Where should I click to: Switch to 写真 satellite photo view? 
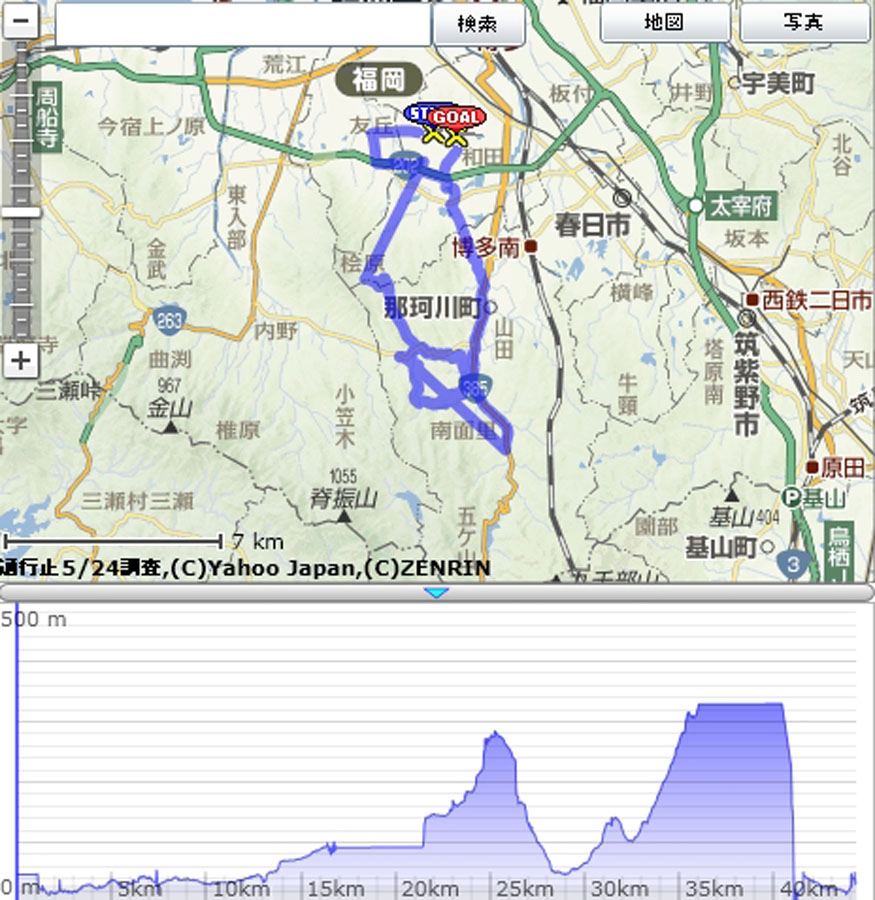click(805, 22)
